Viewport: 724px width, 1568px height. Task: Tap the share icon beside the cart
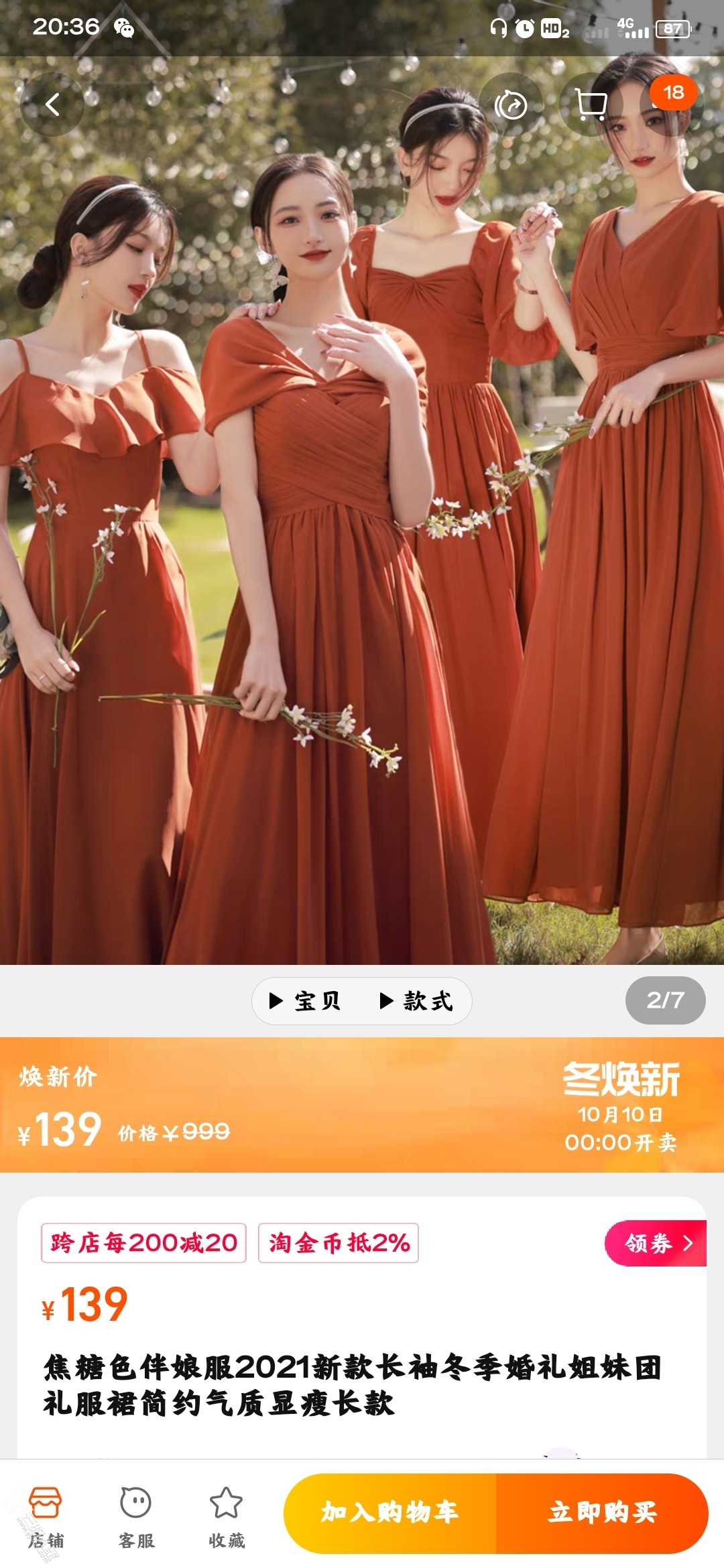tap(511, 105)
